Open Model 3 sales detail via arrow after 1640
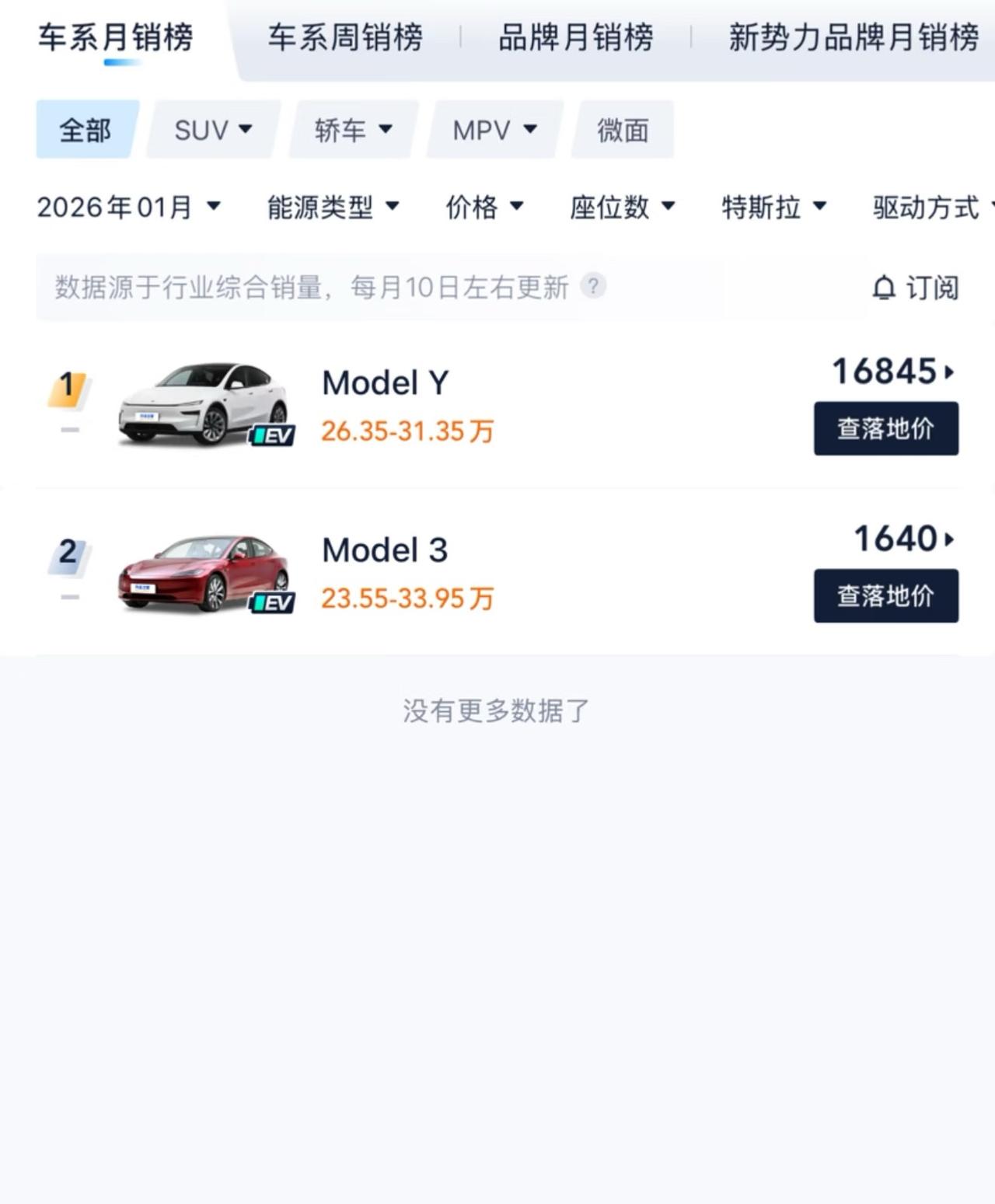Image resolution: width=995 pixels, height=1204 pixels. tap(950, 538)
